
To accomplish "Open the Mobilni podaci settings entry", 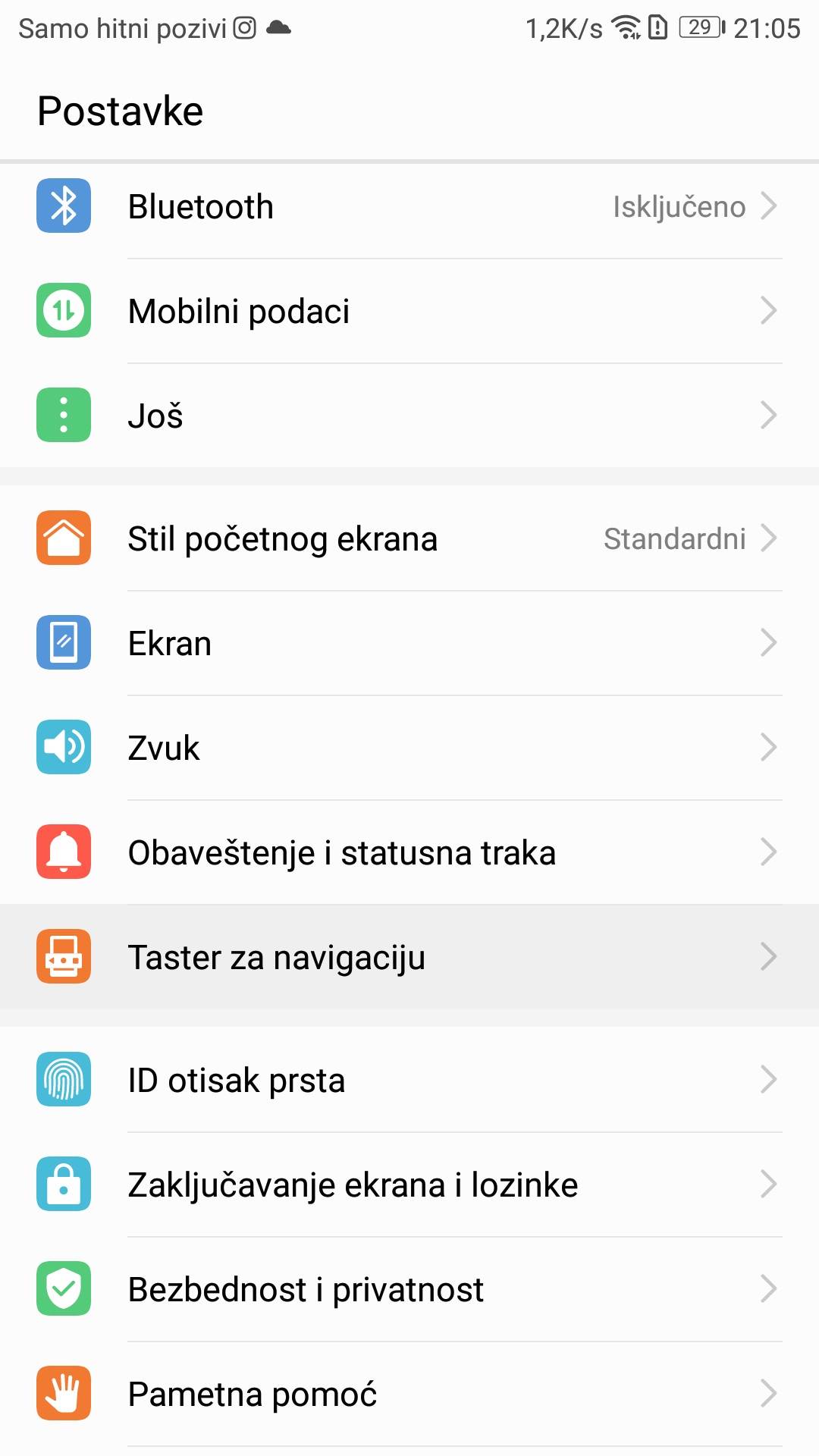I will pos(409,310).
